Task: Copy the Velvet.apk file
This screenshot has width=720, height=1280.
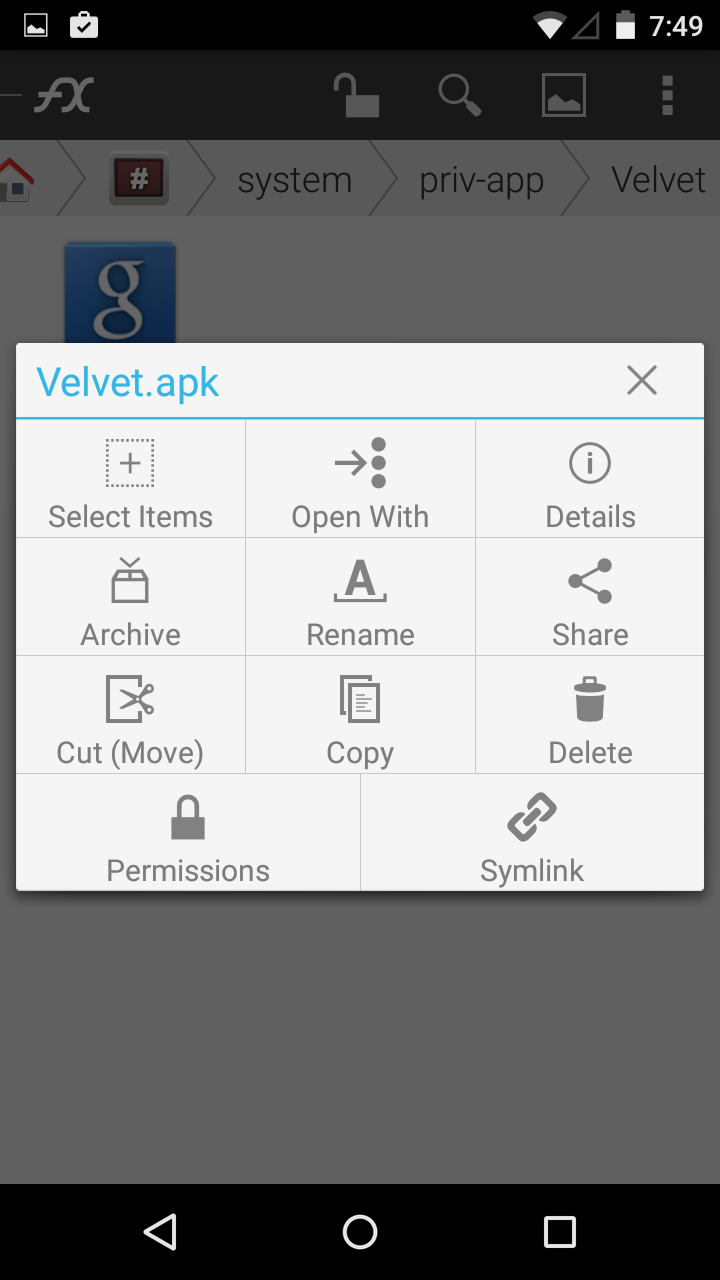Action: [x=360, y=716]
